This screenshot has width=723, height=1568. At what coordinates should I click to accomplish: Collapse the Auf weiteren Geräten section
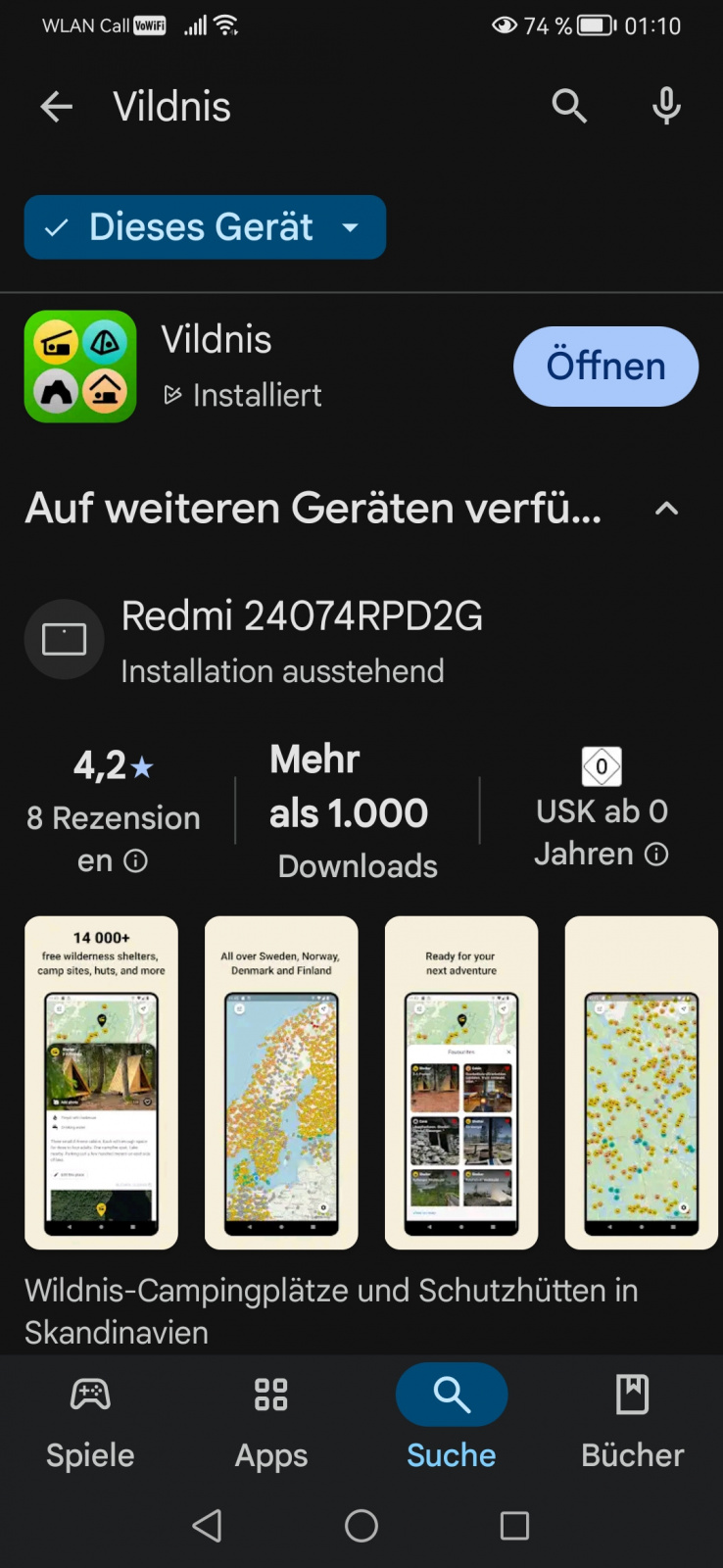tap(666, 509)
